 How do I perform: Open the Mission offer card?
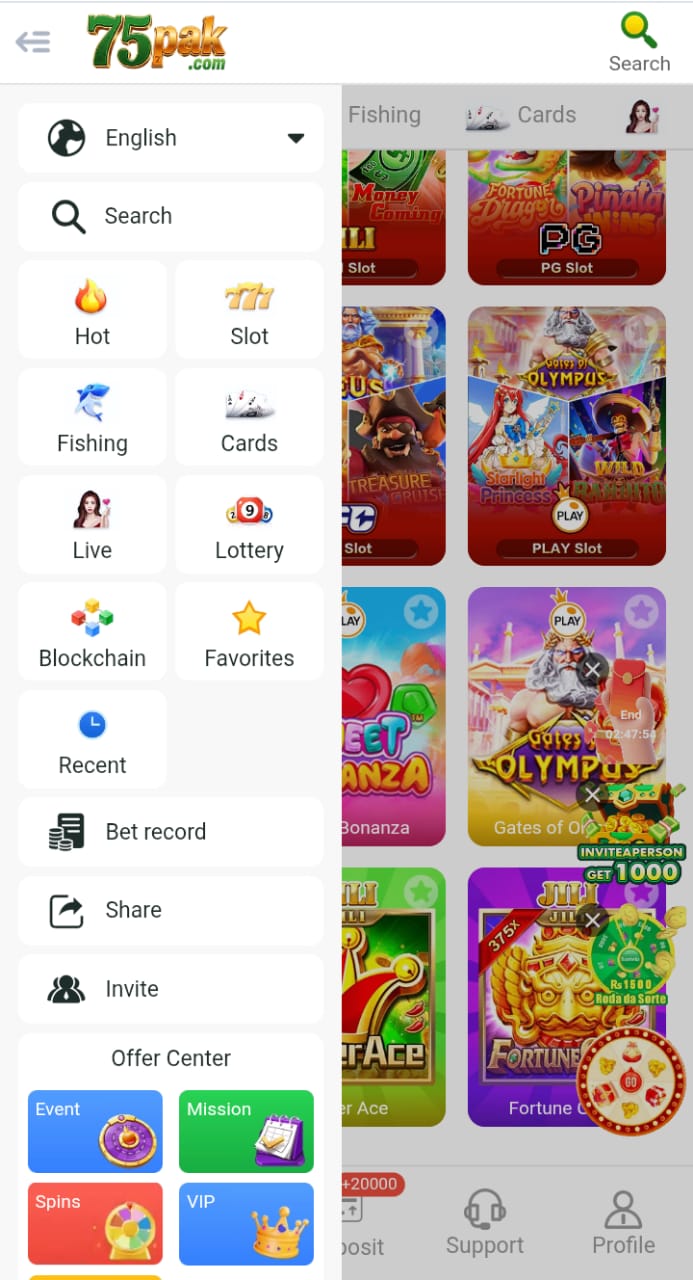[x=246, y=1131]
